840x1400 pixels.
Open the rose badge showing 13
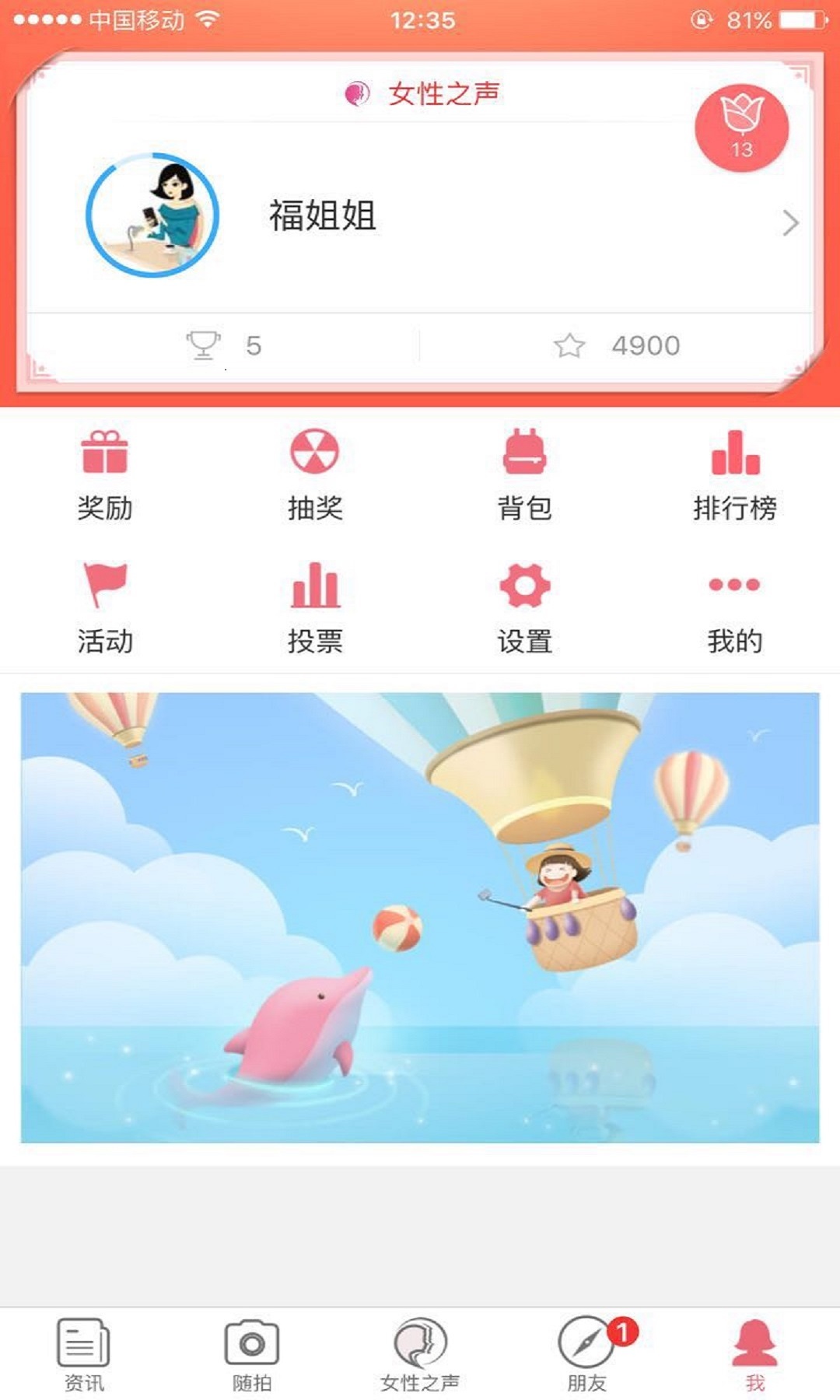(741, 128)
